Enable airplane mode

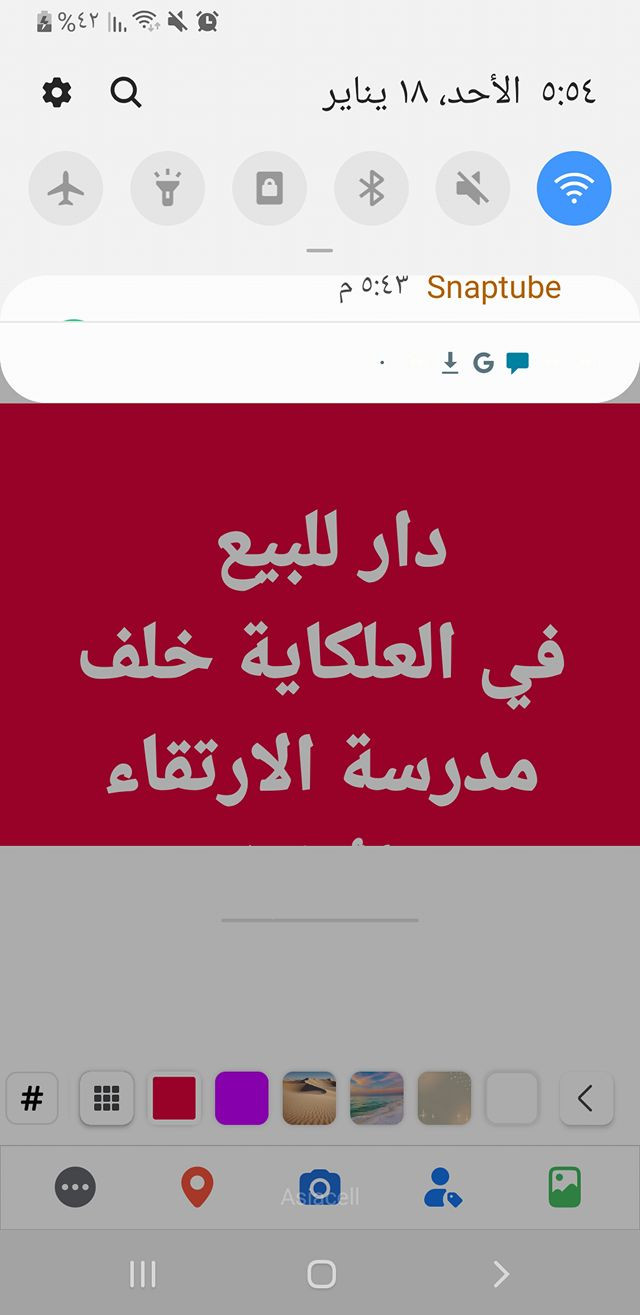click(66, 188)
